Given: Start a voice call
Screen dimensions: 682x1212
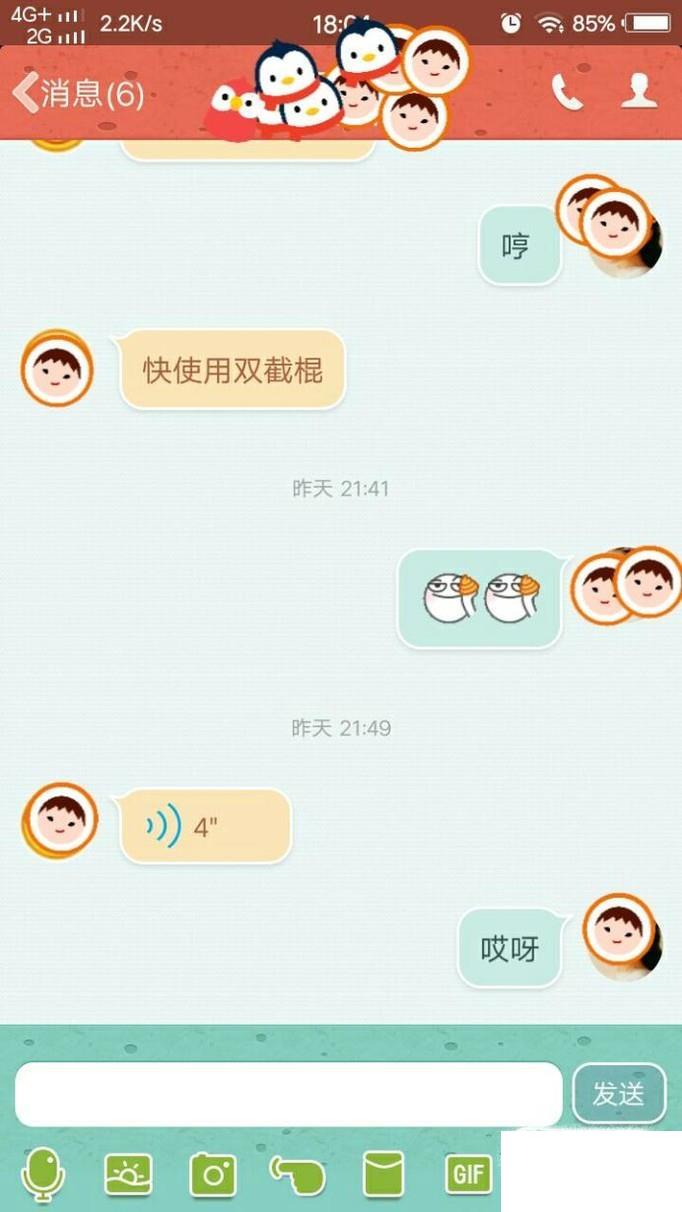Looking at the screenshot, I should coord(567,92).
